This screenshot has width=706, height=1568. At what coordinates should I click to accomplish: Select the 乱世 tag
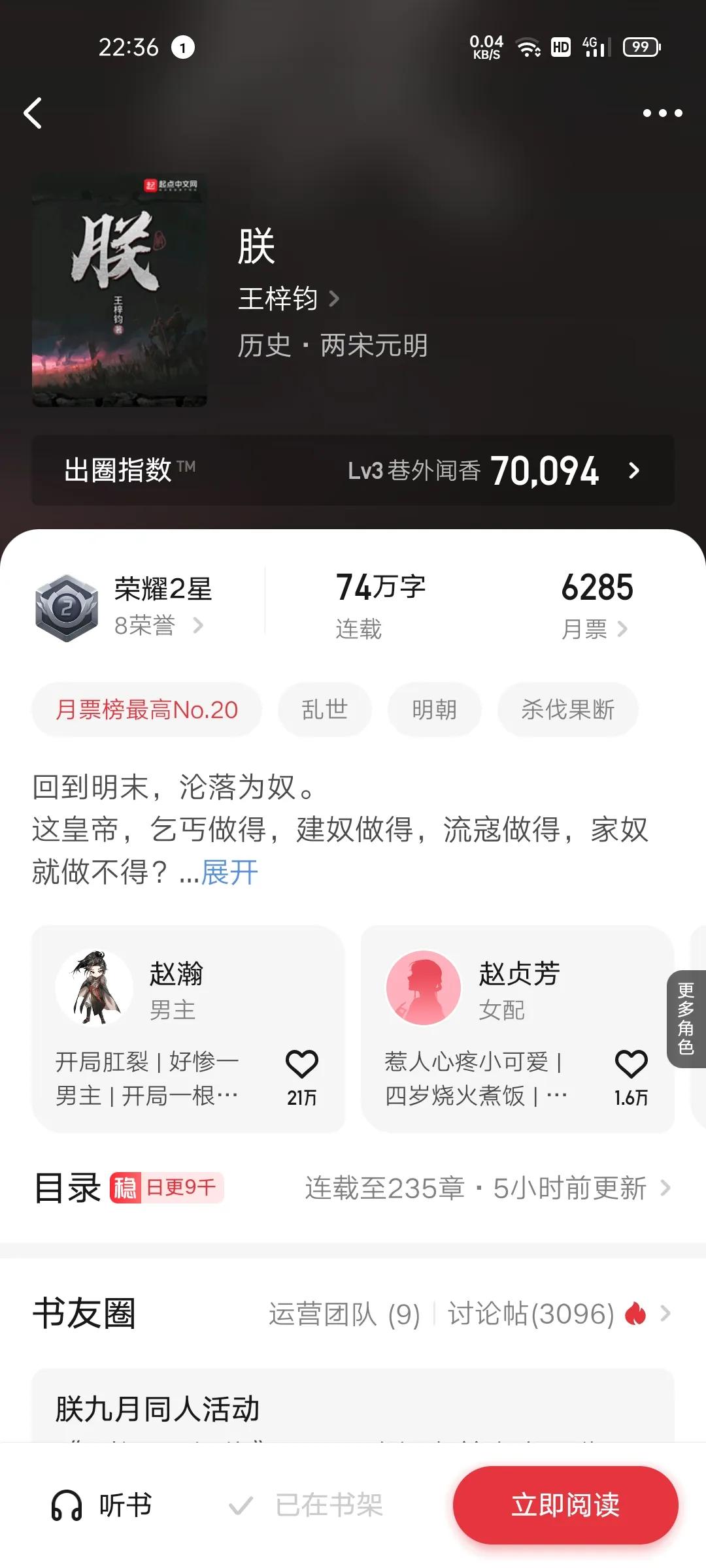(x=324, y=710)
